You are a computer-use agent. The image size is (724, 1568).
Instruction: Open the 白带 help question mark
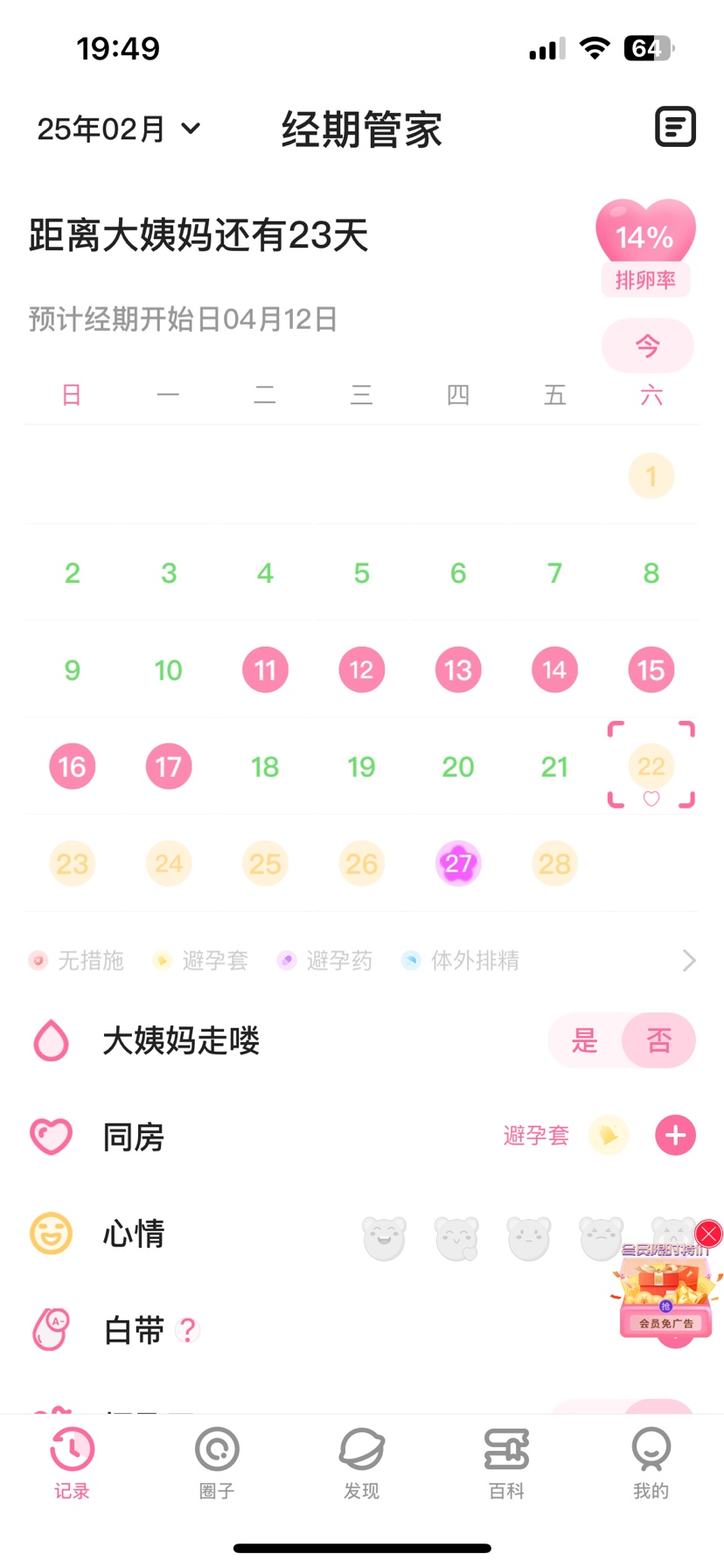pyautogui.click(x=187, y=1331)
